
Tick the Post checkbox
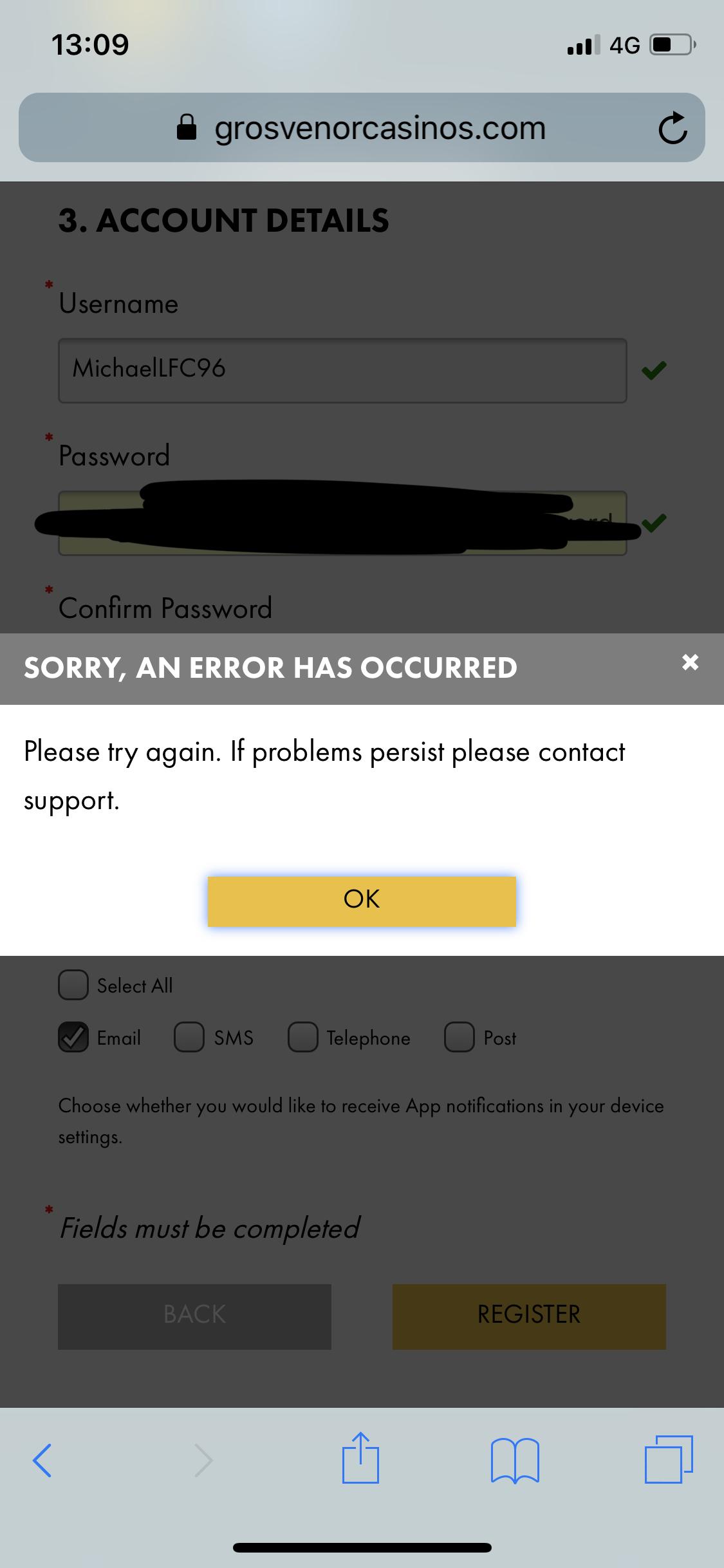click(459, 1037)
